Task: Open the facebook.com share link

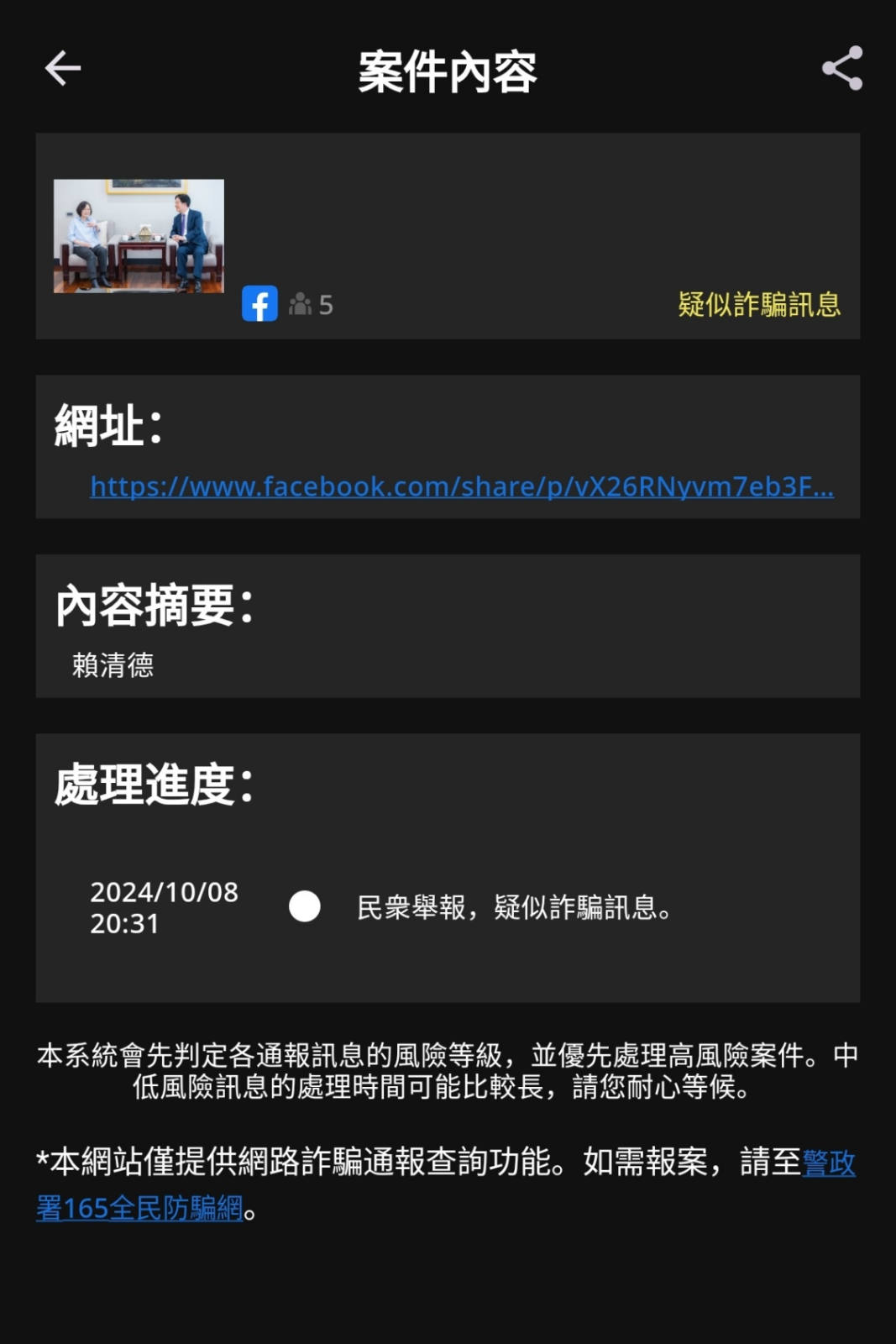Action: click(x=462, y=486)
